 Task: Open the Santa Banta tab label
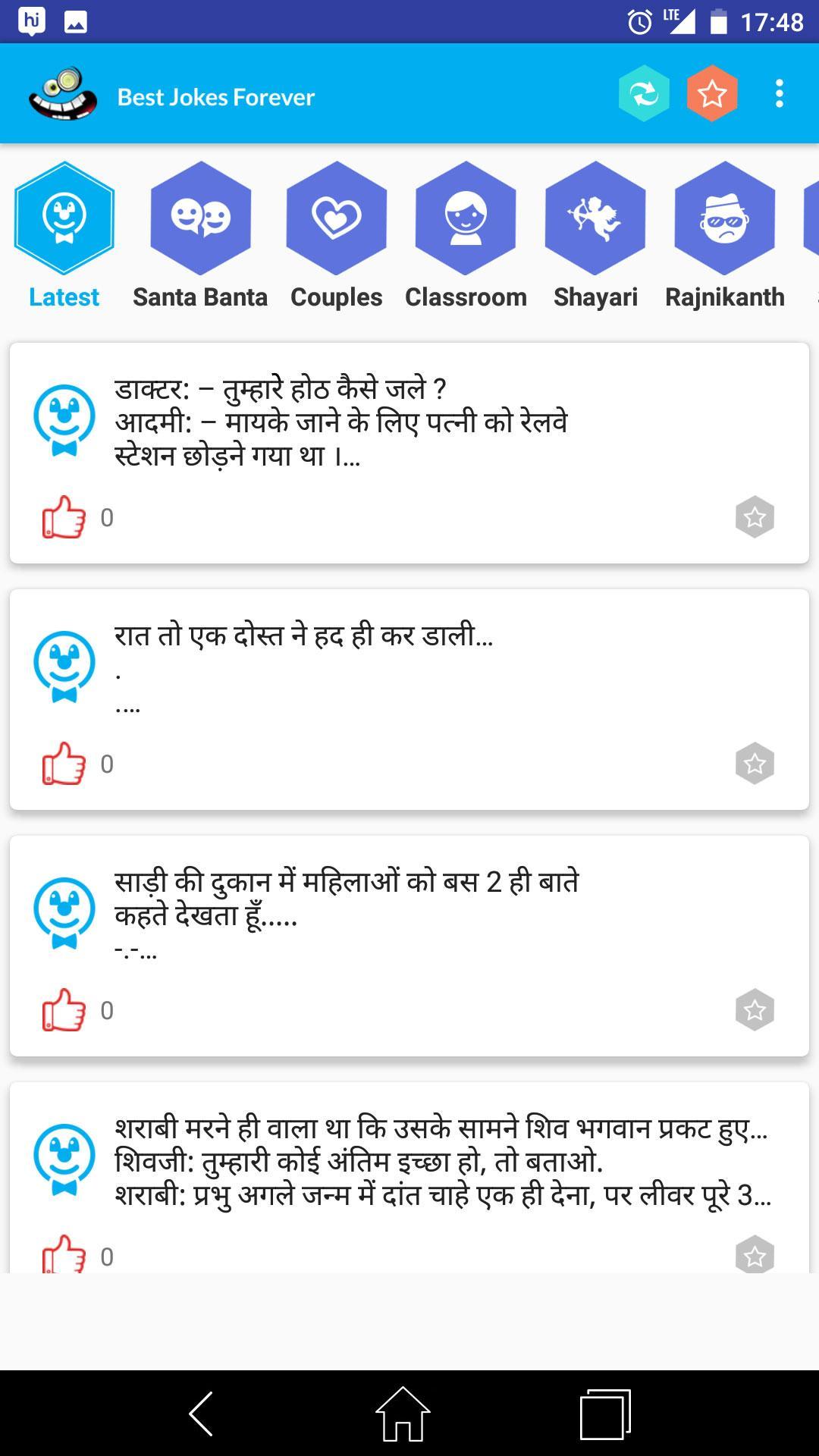pyautogui.click(x=200, y=297)
